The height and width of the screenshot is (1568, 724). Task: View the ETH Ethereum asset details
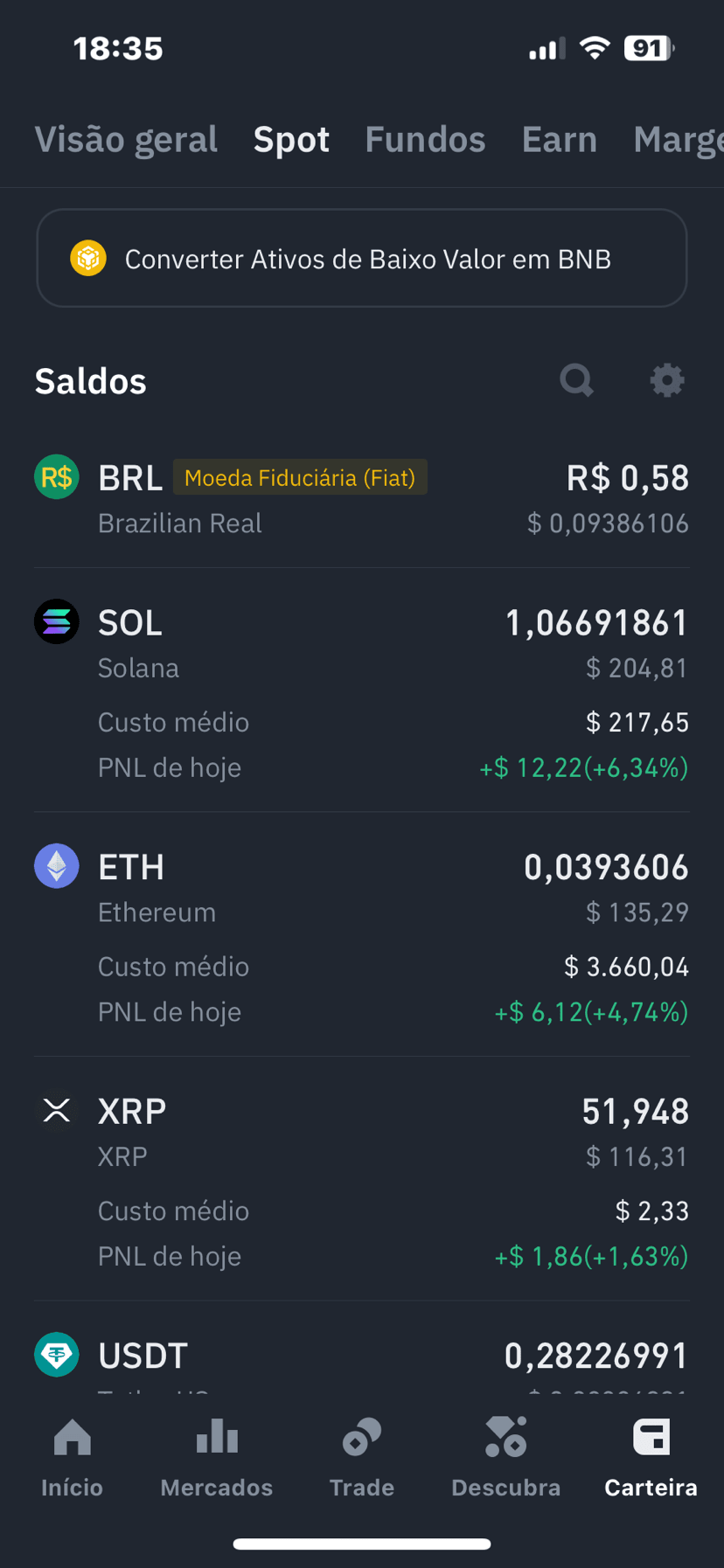tap(362, 935)
